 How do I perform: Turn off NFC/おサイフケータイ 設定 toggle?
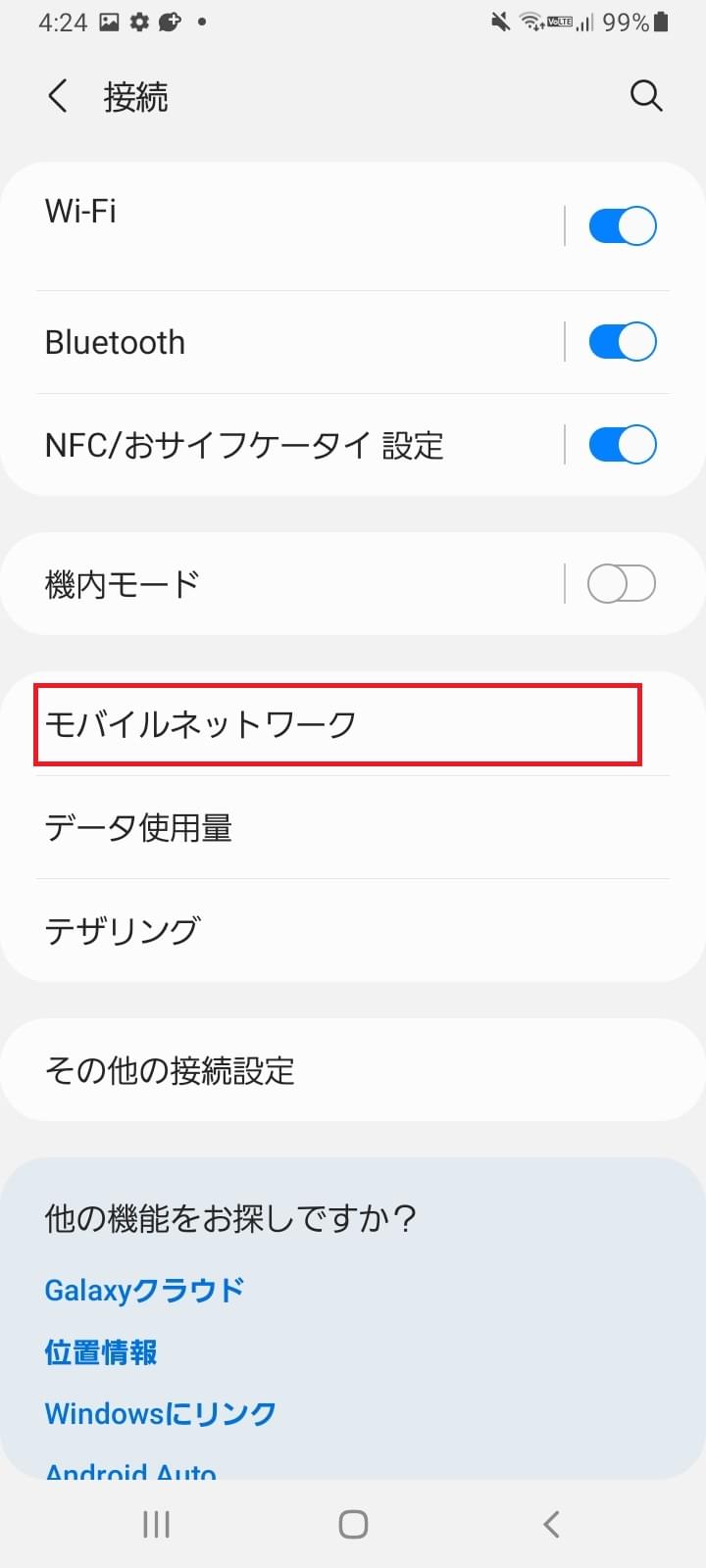coord(620,444)
